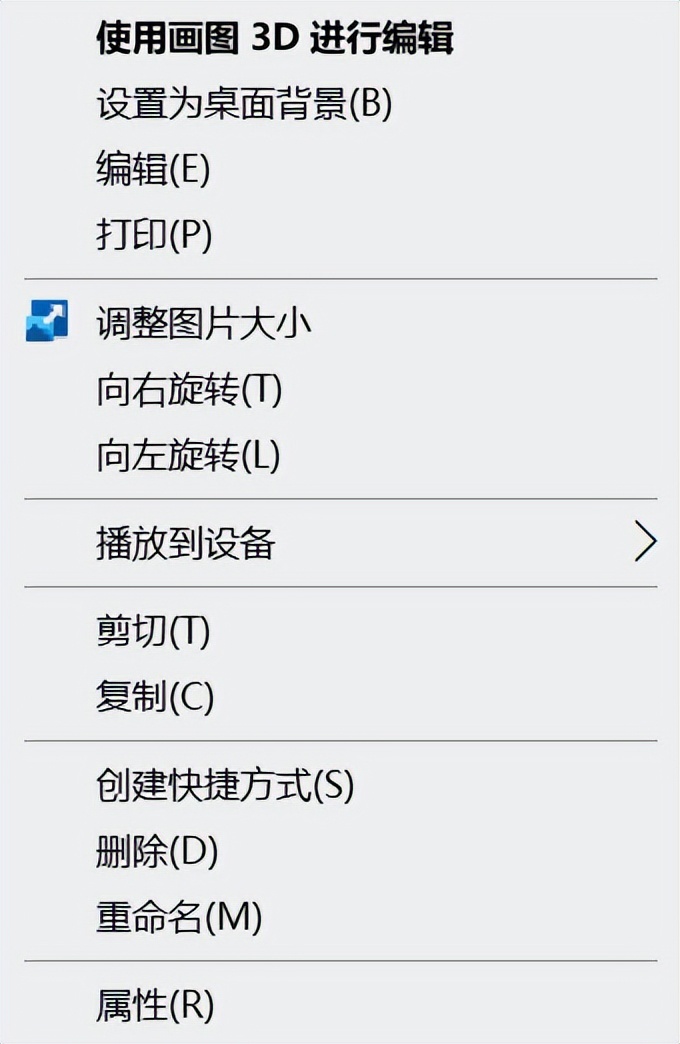Viewport: 680px width, 1044px height.
Task: Select 设置为桌面背景(B)
Action: click(243, 104)
